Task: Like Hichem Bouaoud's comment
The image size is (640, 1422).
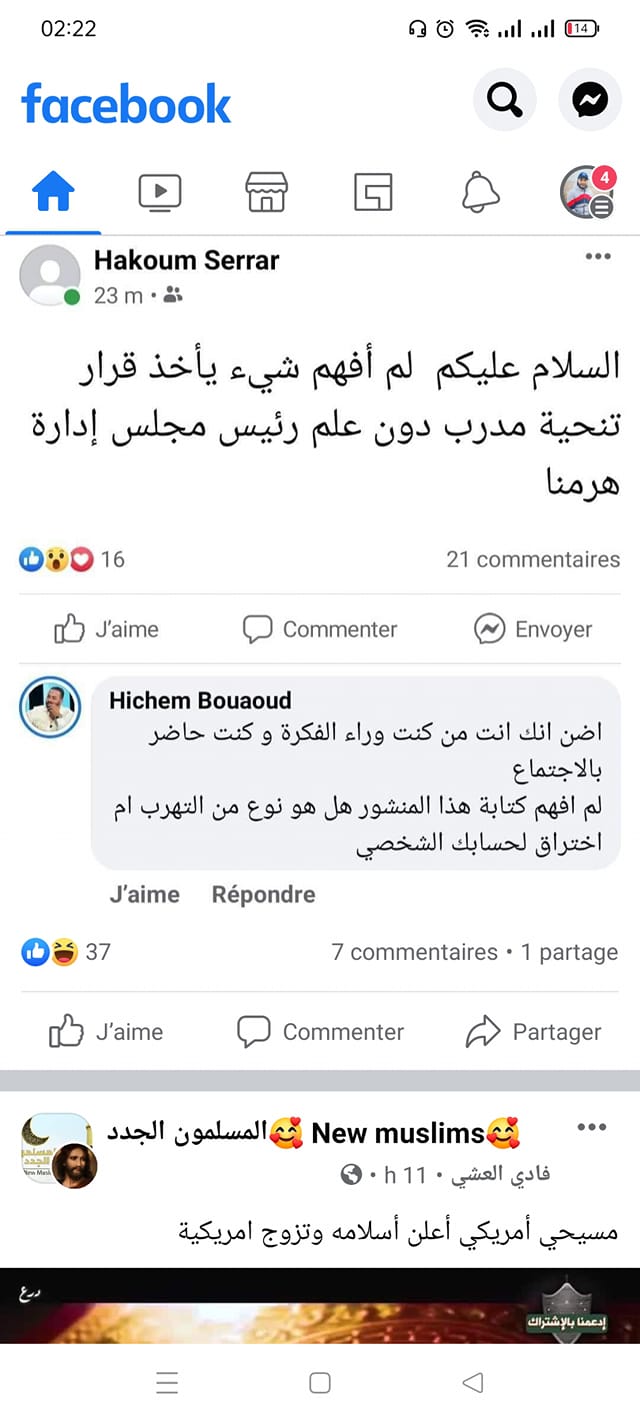Action: (144, 894)
